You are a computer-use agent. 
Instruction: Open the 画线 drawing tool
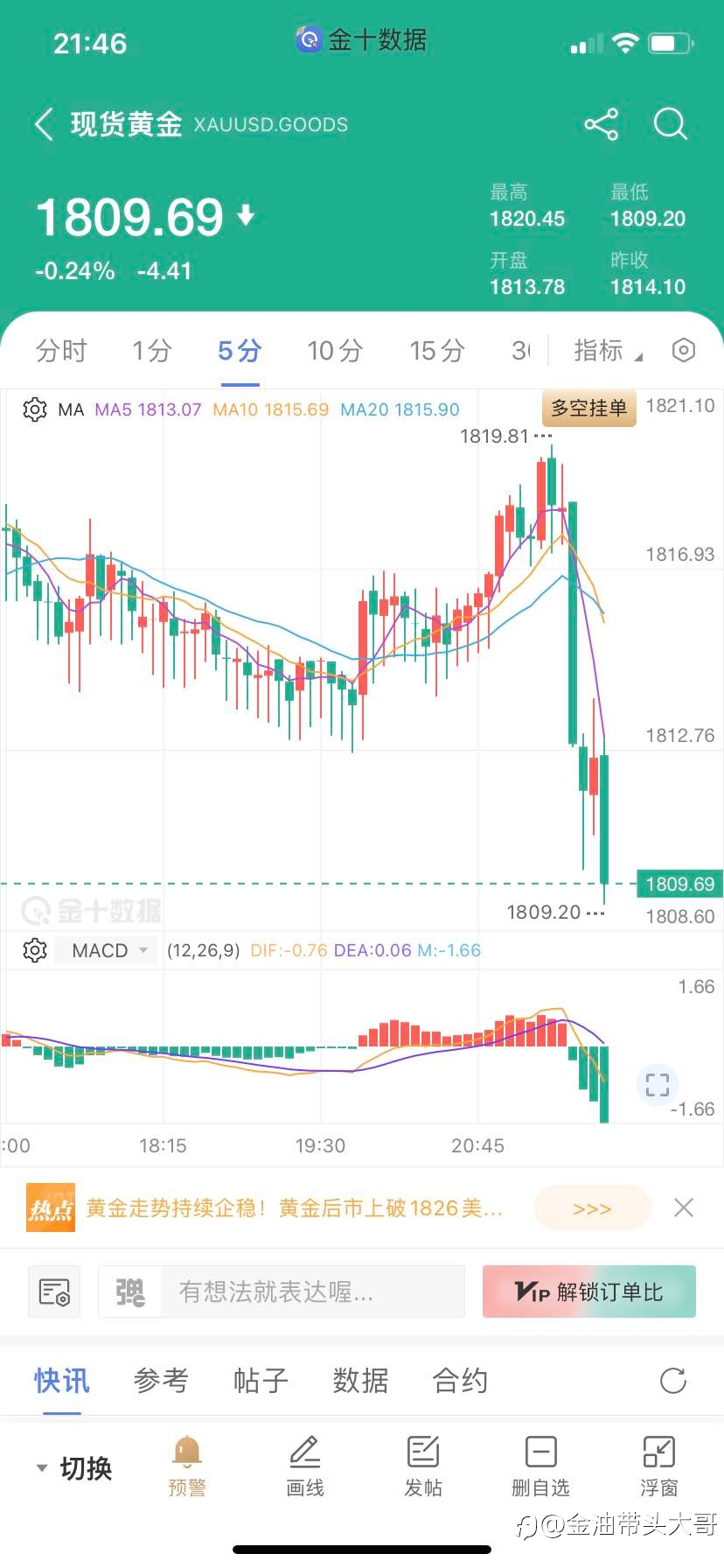click(305, 1467)
